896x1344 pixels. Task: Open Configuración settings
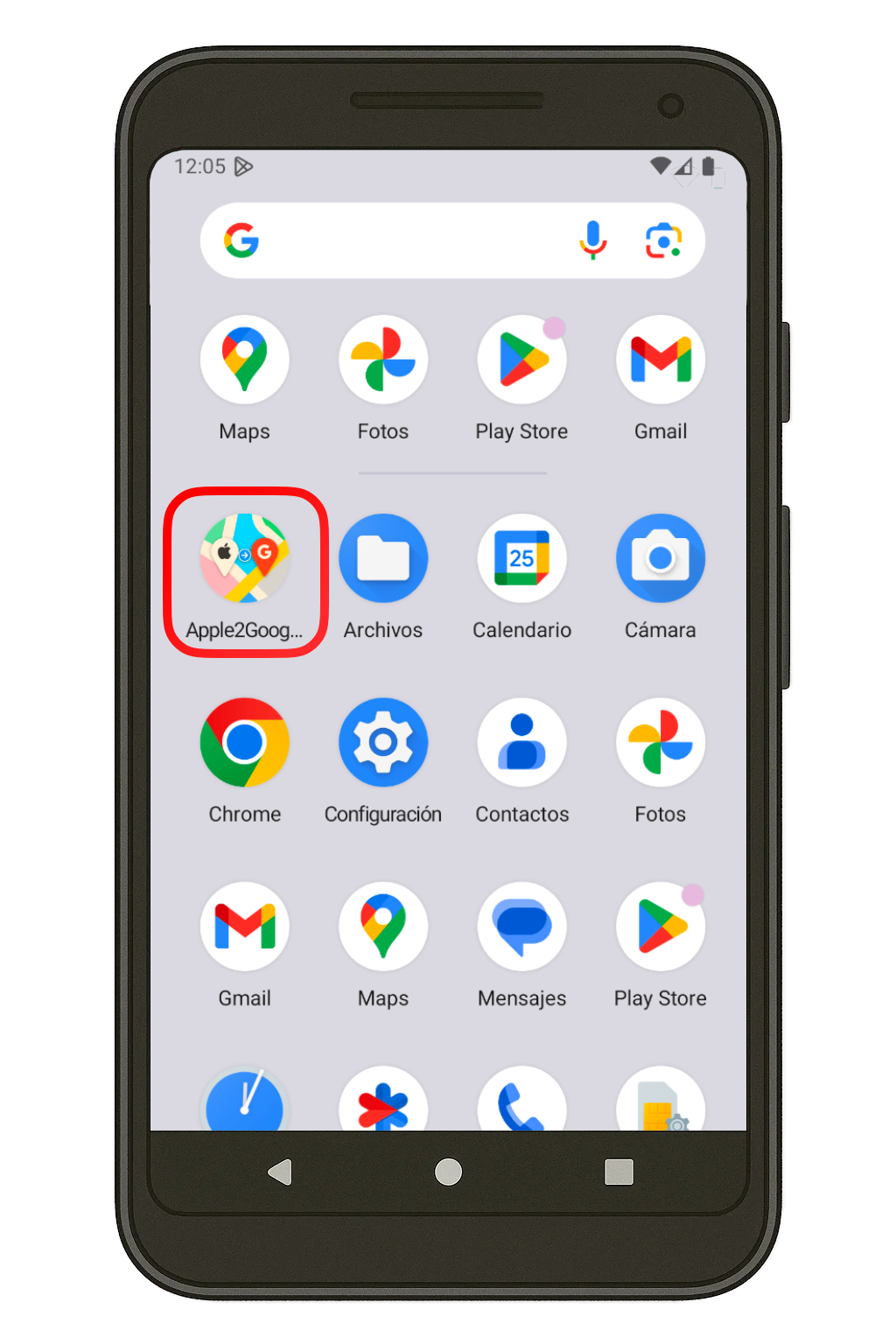click(x=383, y=743)
